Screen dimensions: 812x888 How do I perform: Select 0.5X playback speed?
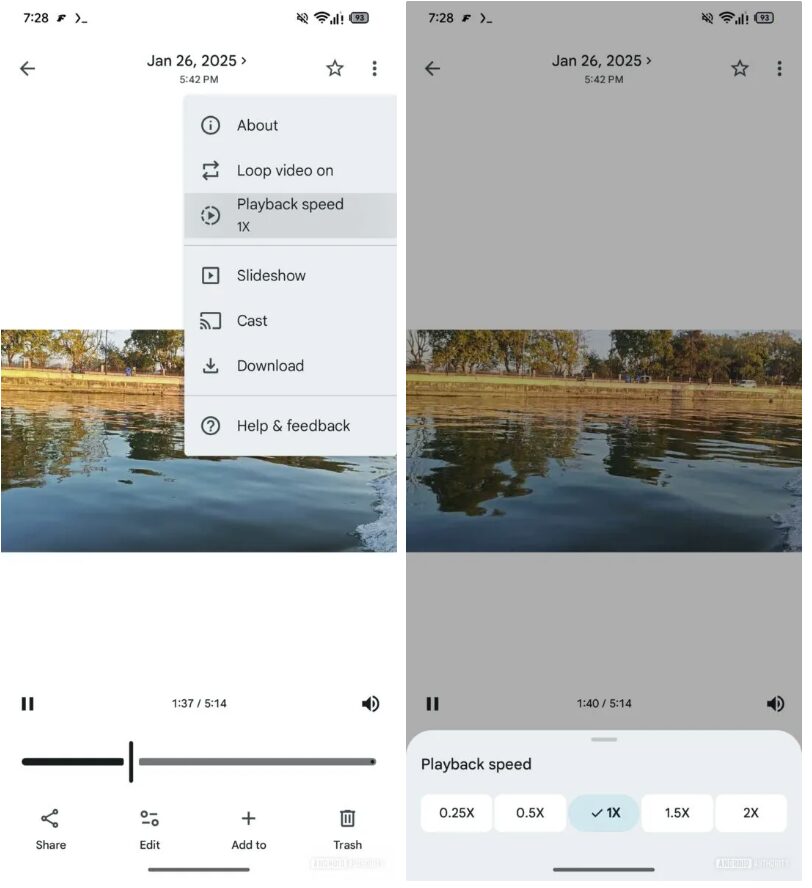530,813
